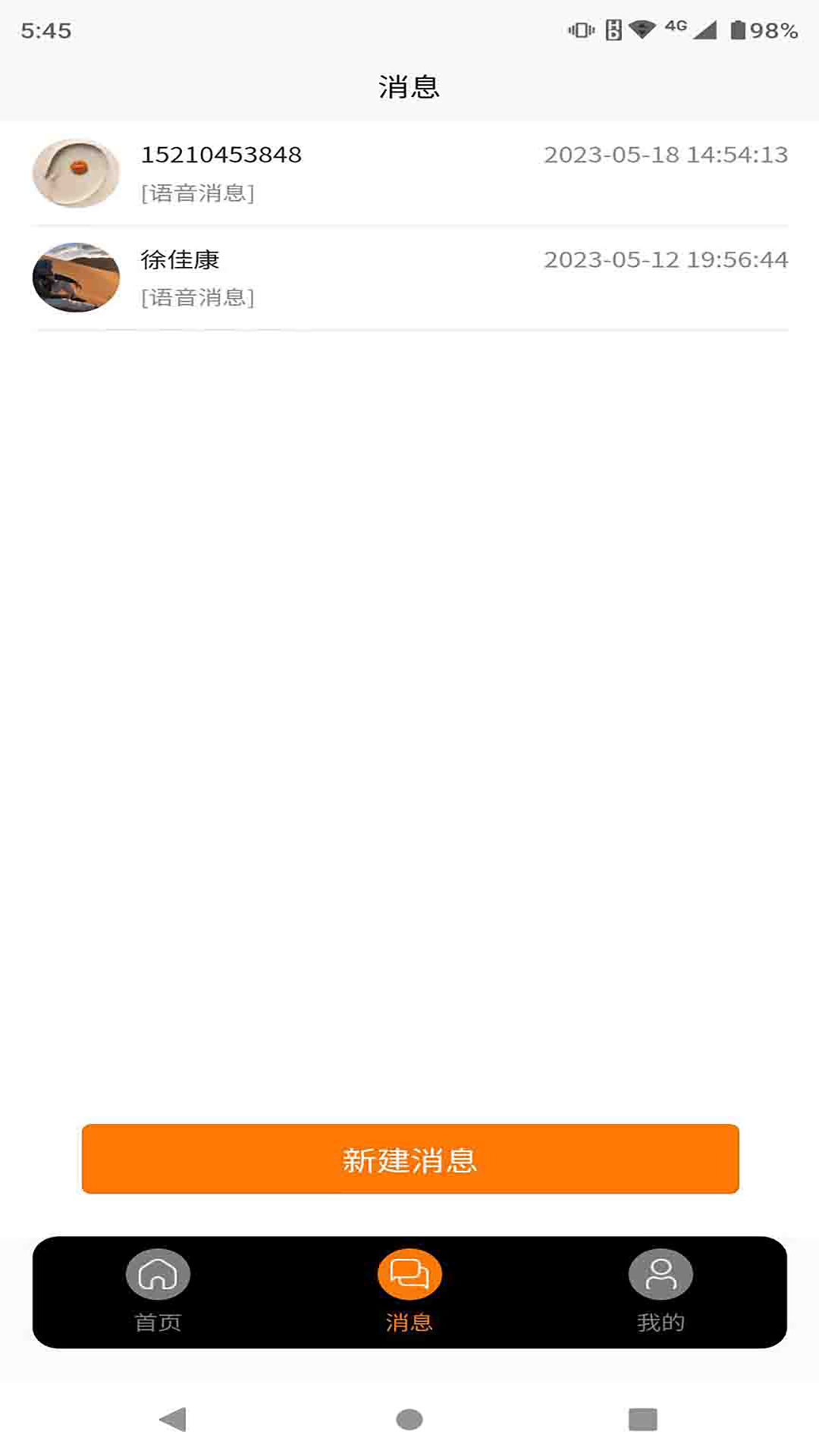Select the 消息 tab
The height and width of the screenshot is (1456, 819).
coord(409,1291)
